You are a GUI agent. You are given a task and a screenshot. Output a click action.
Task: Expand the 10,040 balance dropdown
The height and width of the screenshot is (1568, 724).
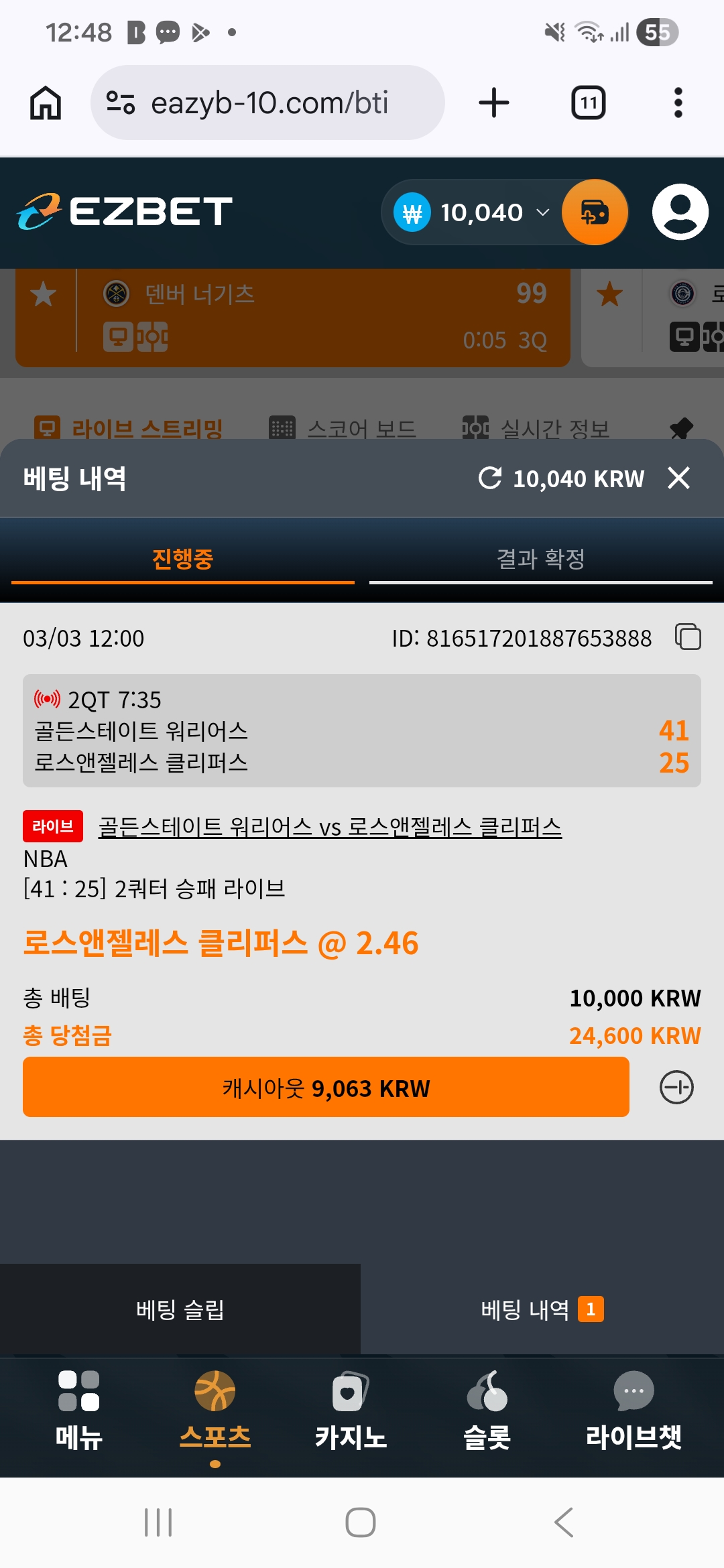click(542, 212)
